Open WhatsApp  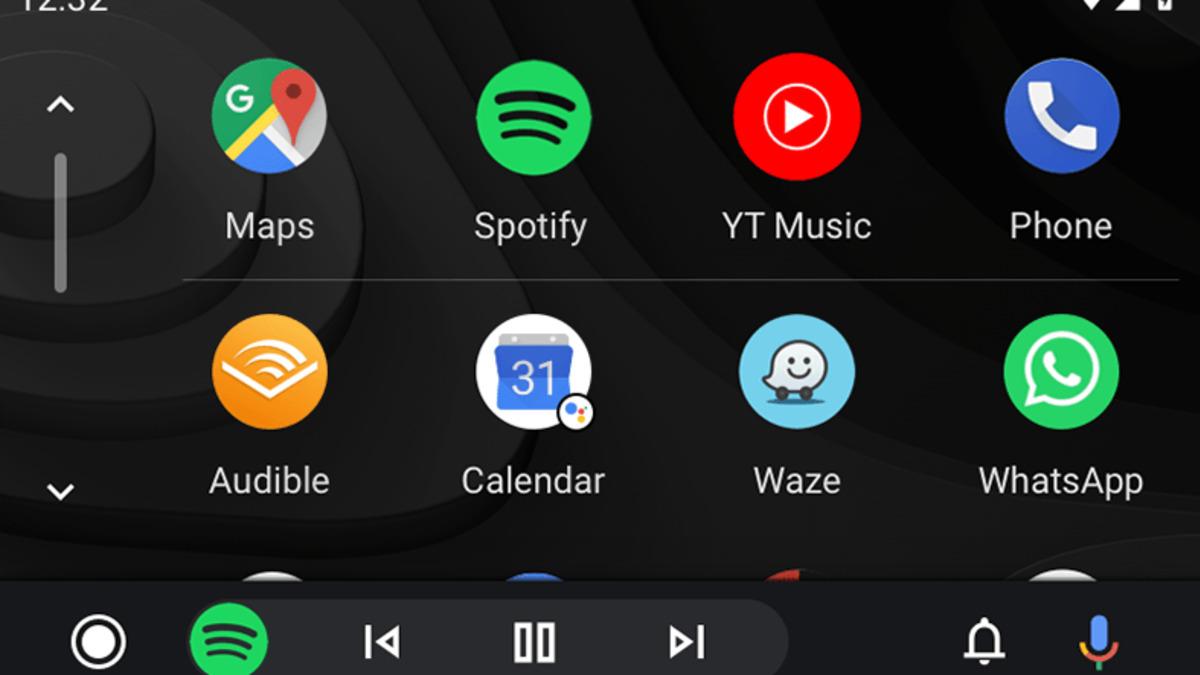click(1060, 372)
